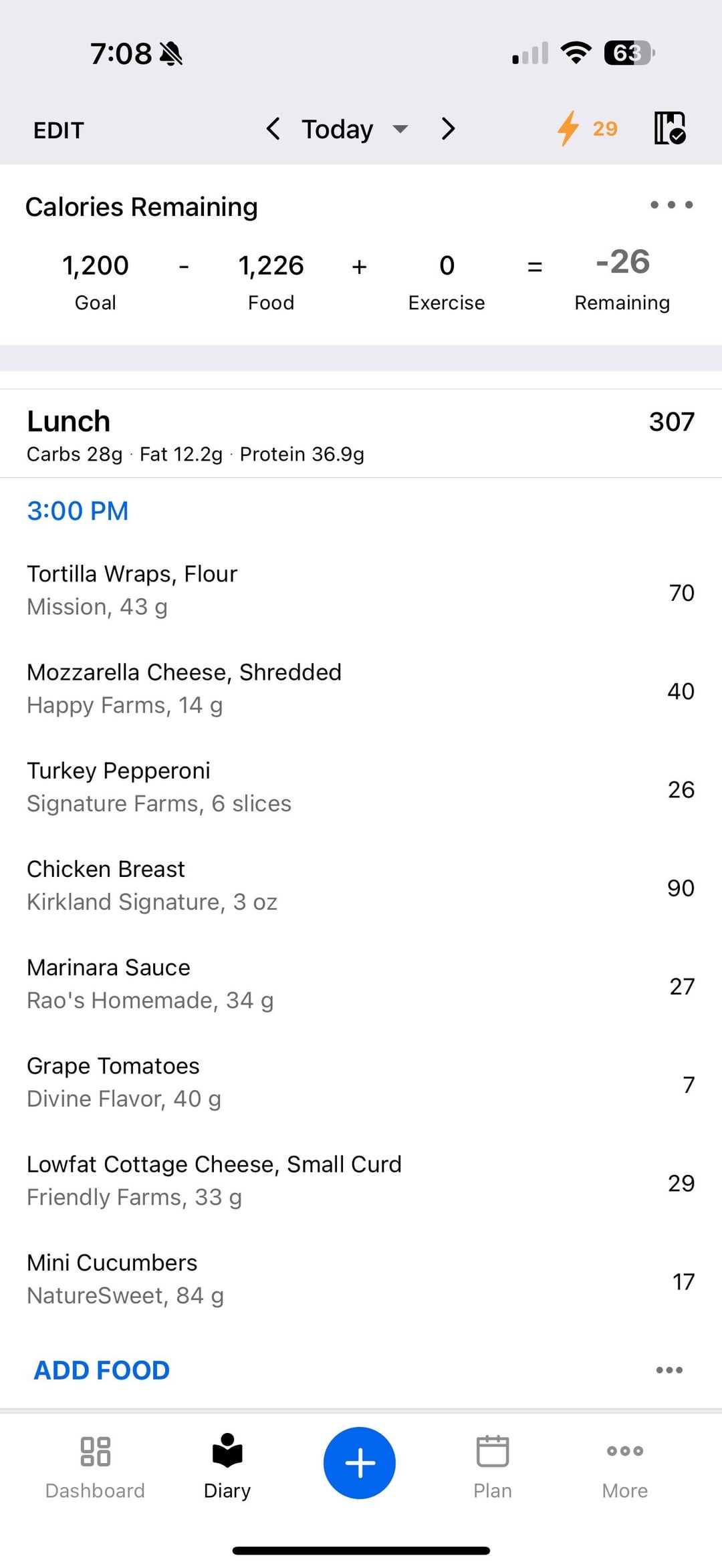Open Turkey Pepperoni entry

361,787
